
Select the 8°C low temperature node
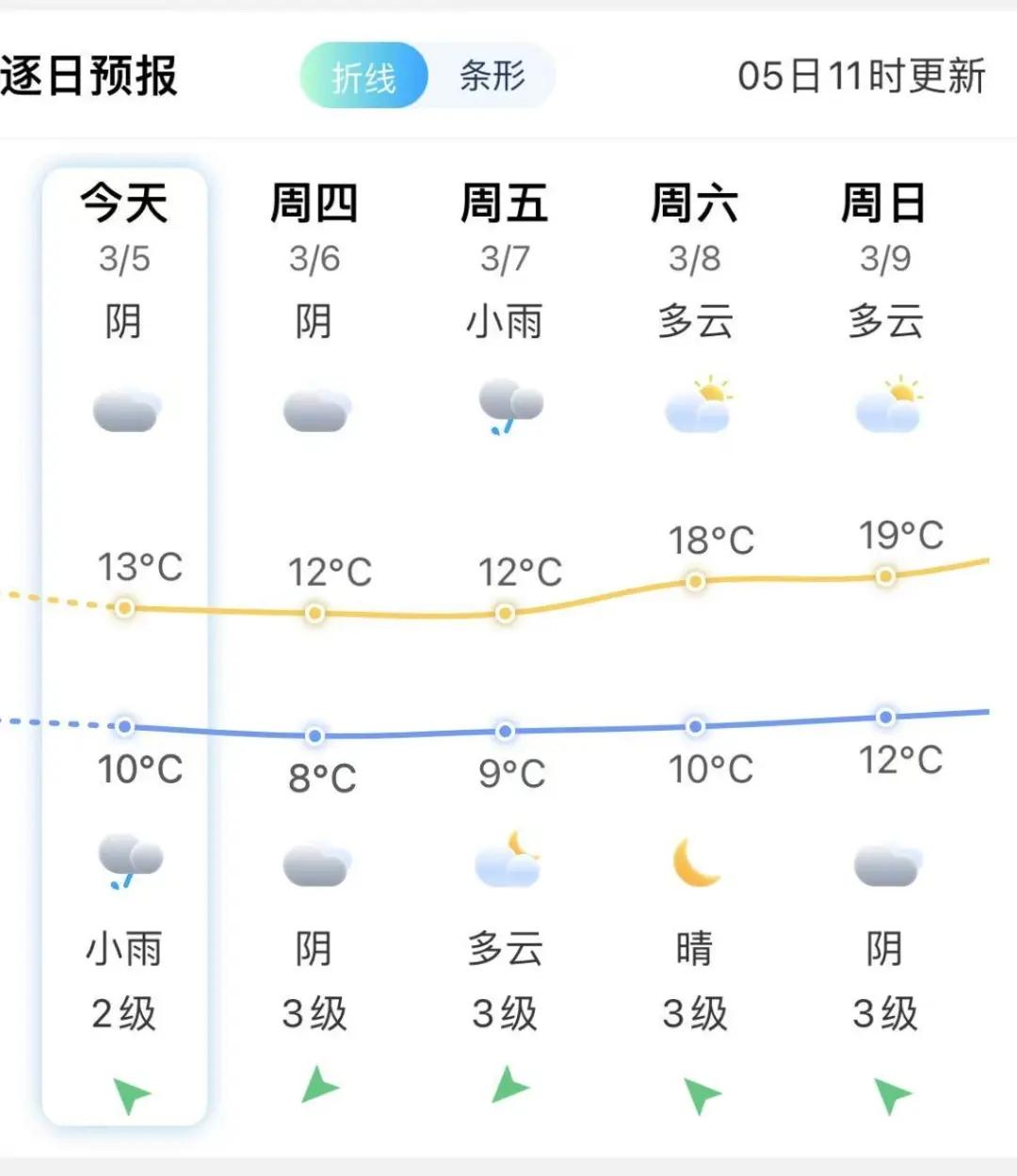point(315,735)
